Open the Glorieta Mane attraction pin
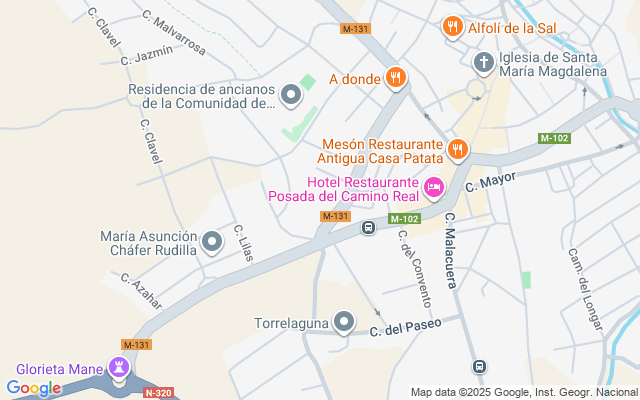Viewport: 640px width, 400px height. (x=119, y=369)
